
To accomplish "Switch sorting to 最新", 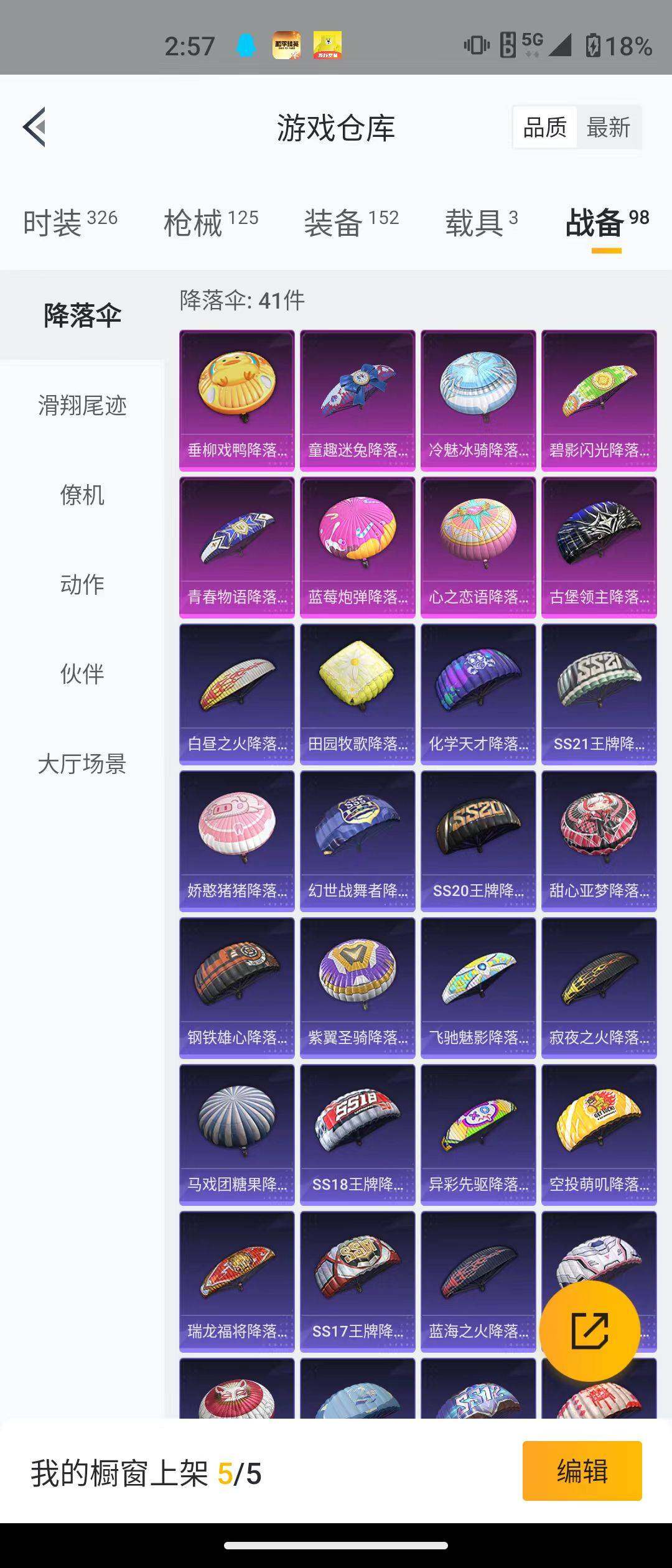I will tap(609, 128).
